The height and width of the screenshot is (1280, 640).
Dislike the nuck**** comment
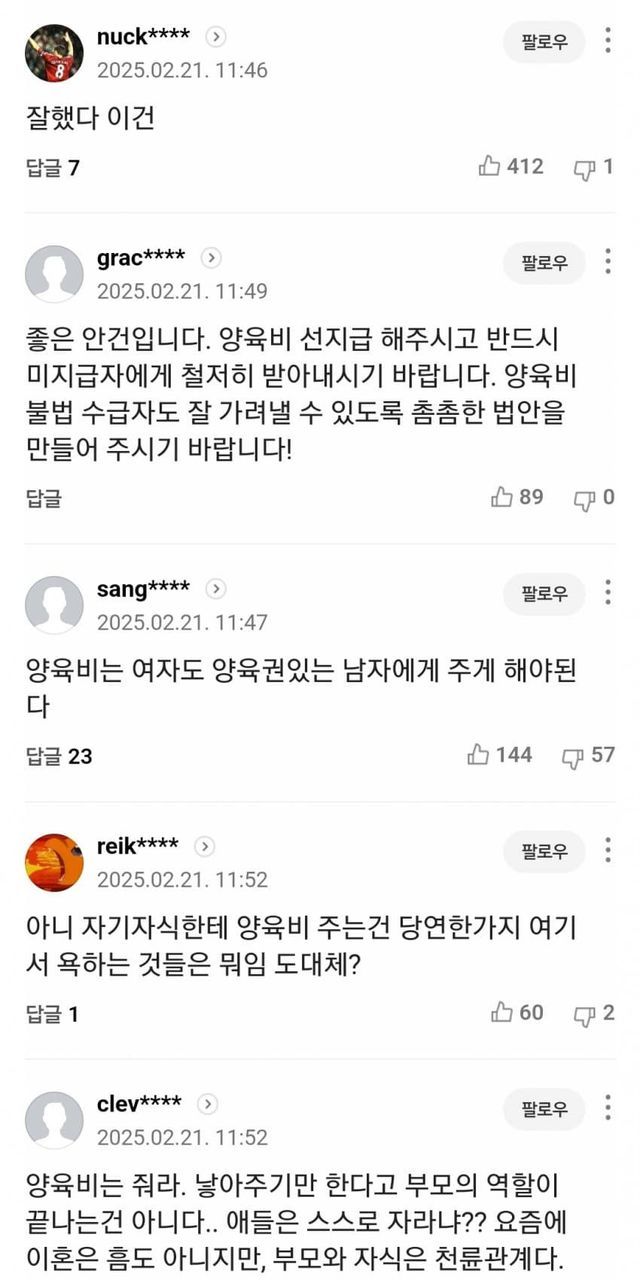[593, 168]
